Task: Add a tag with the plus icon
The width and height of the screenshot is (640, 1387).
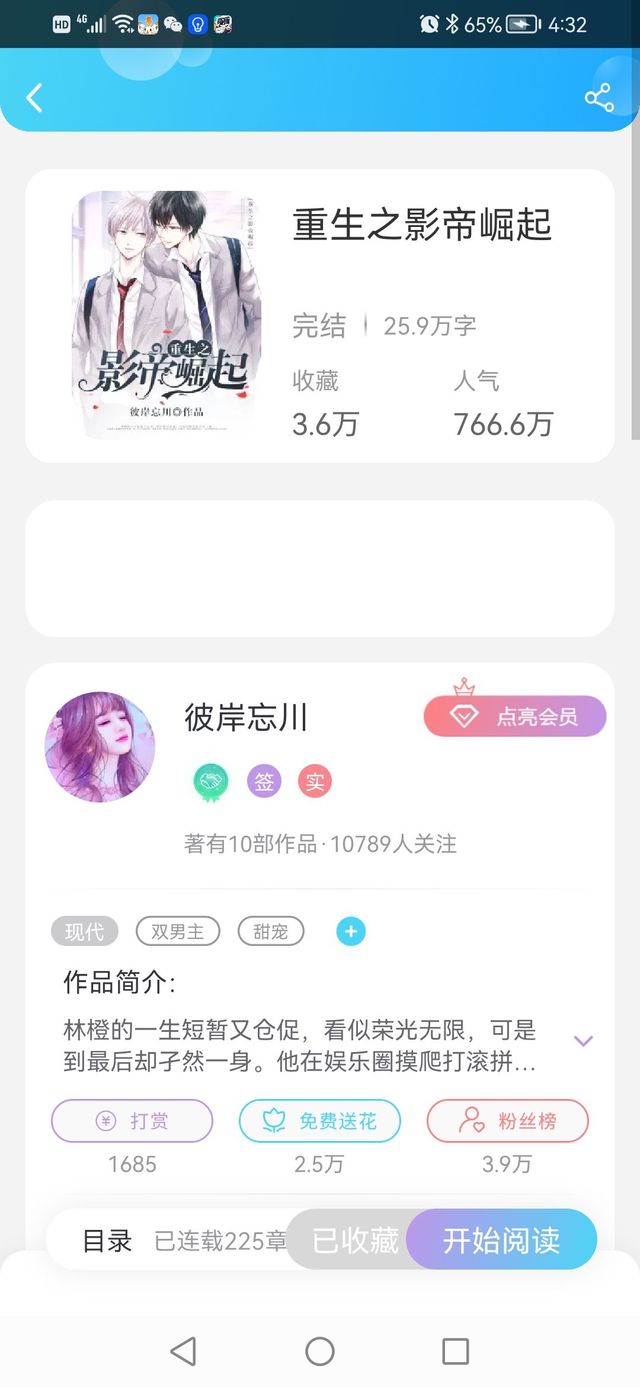Action: pos(350,932)
